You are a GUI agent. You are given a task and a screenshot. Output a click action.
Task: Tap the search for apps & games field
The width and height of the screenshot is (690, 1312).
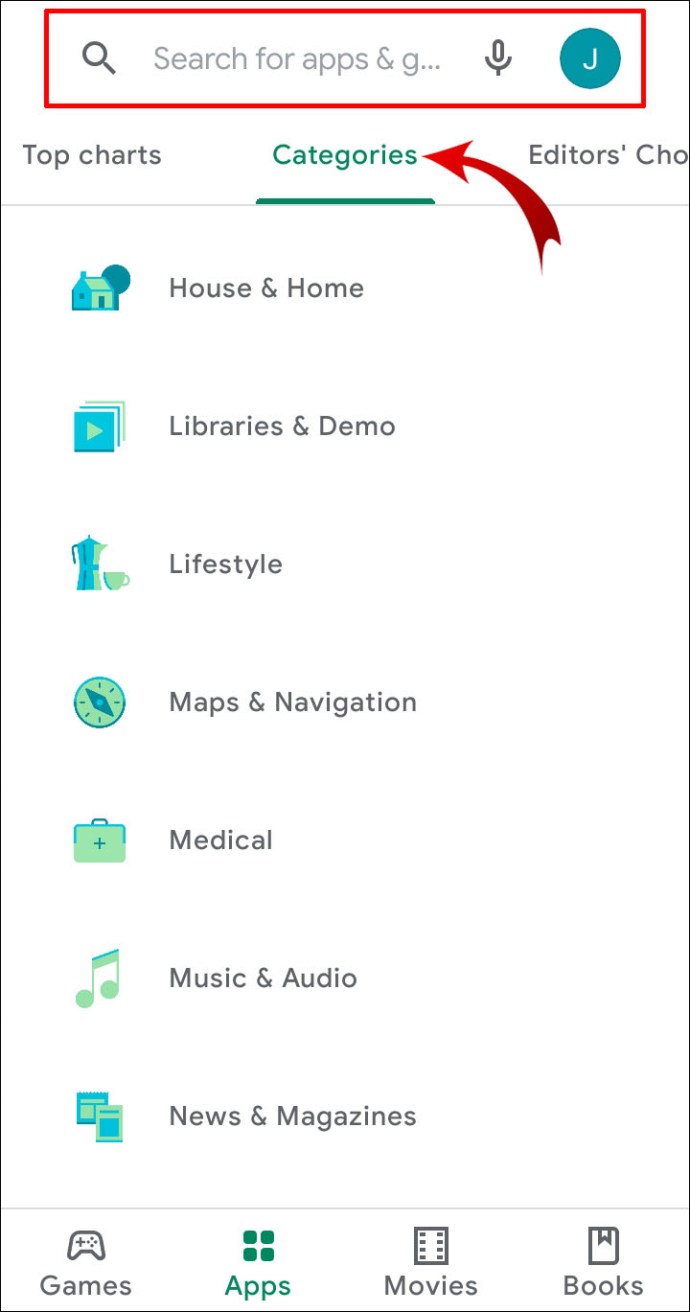point(296,59)
